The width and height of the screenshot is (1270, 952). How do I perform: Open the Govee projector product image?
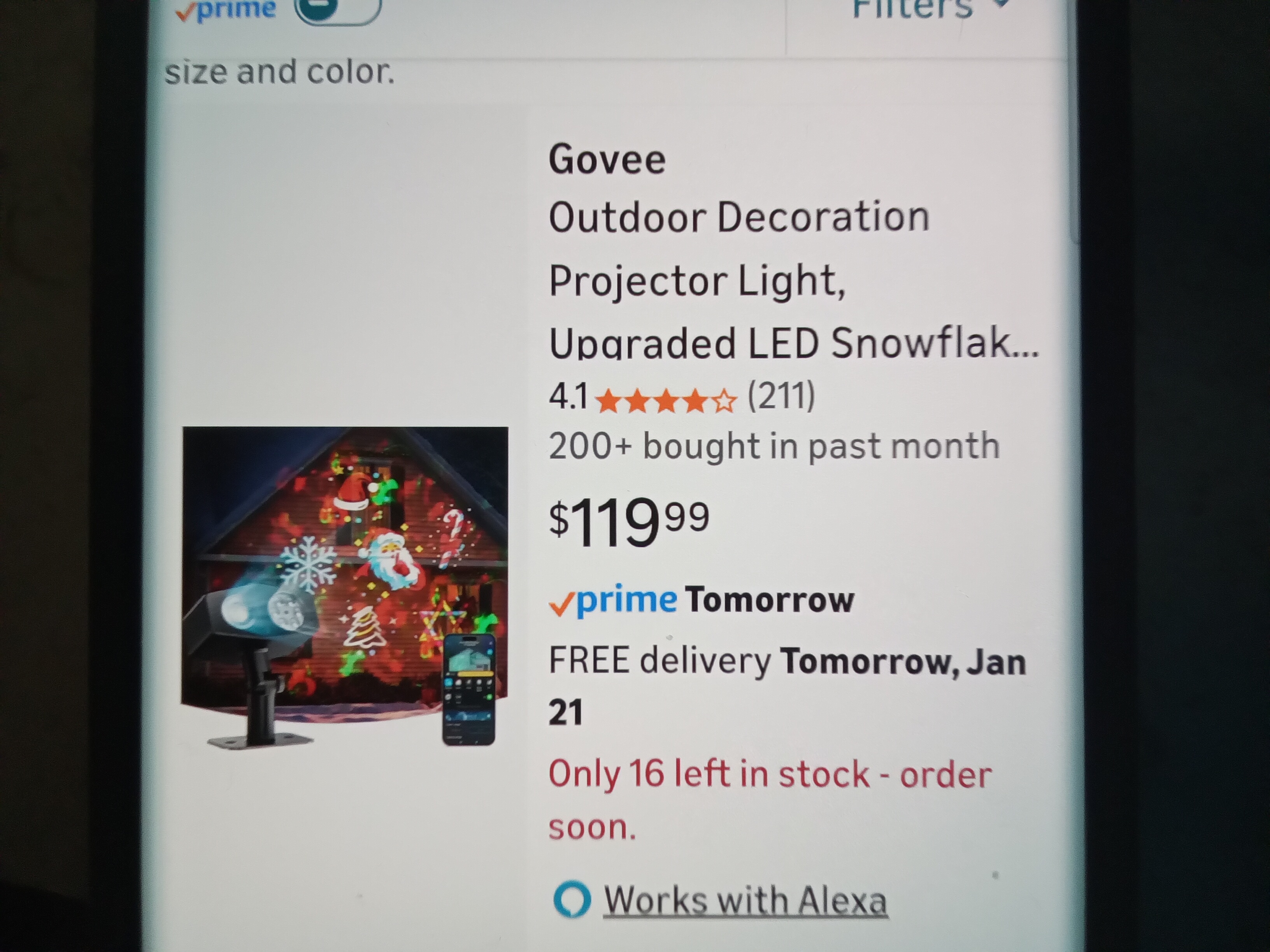coord(344,586)
